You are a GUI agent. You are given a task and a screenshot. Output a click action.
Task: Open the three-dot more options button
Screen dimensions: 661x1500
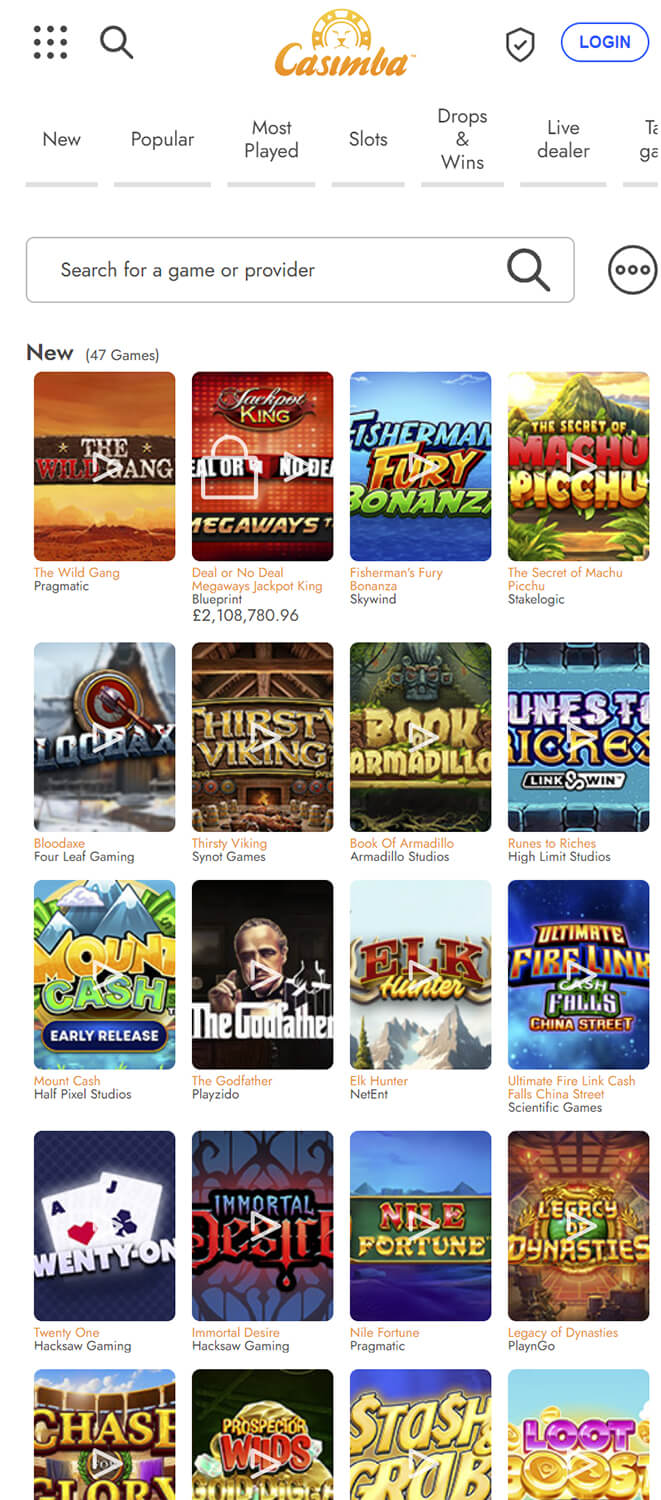pos(632,270)
